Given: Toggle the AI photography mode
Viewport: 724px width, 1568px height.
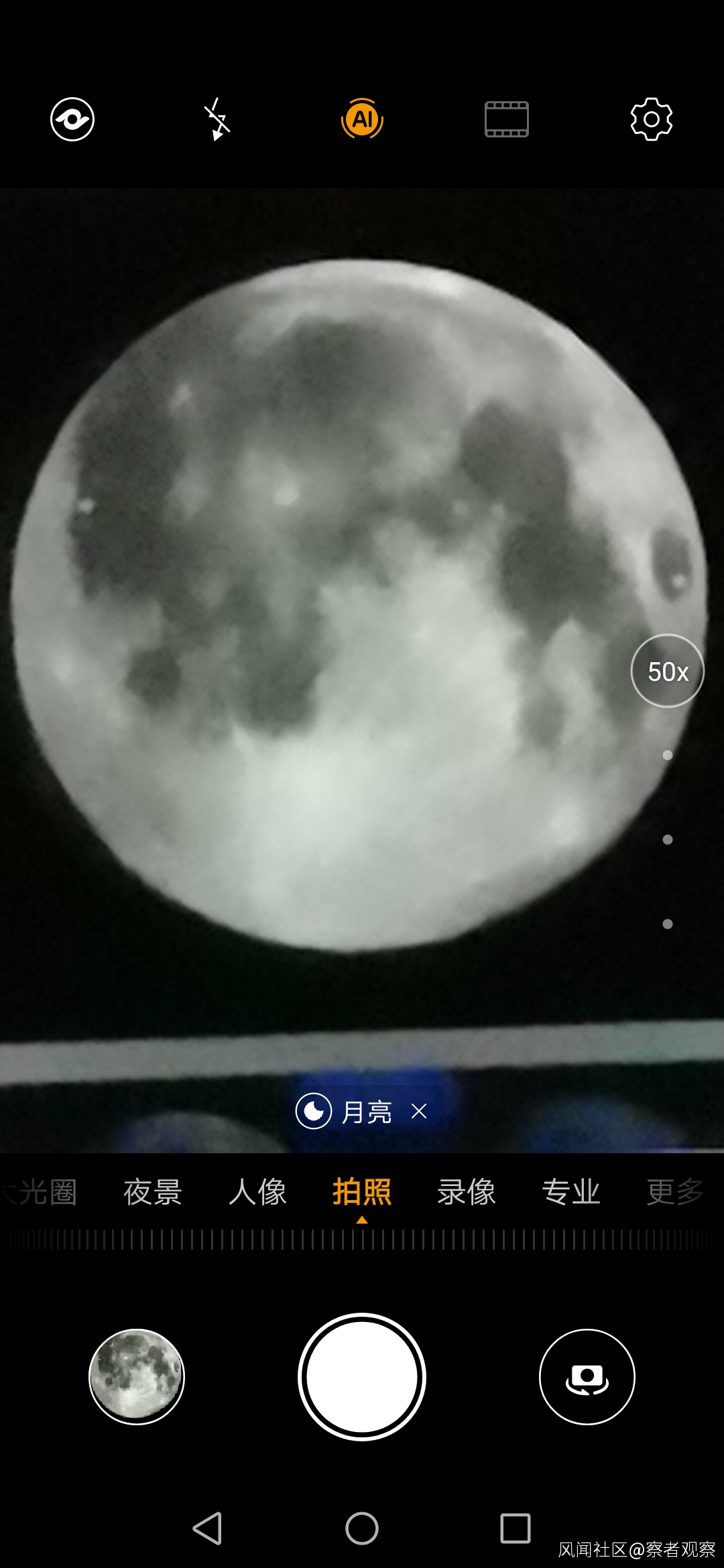Looking at the screenshot, I should click(x=362, y=119).
